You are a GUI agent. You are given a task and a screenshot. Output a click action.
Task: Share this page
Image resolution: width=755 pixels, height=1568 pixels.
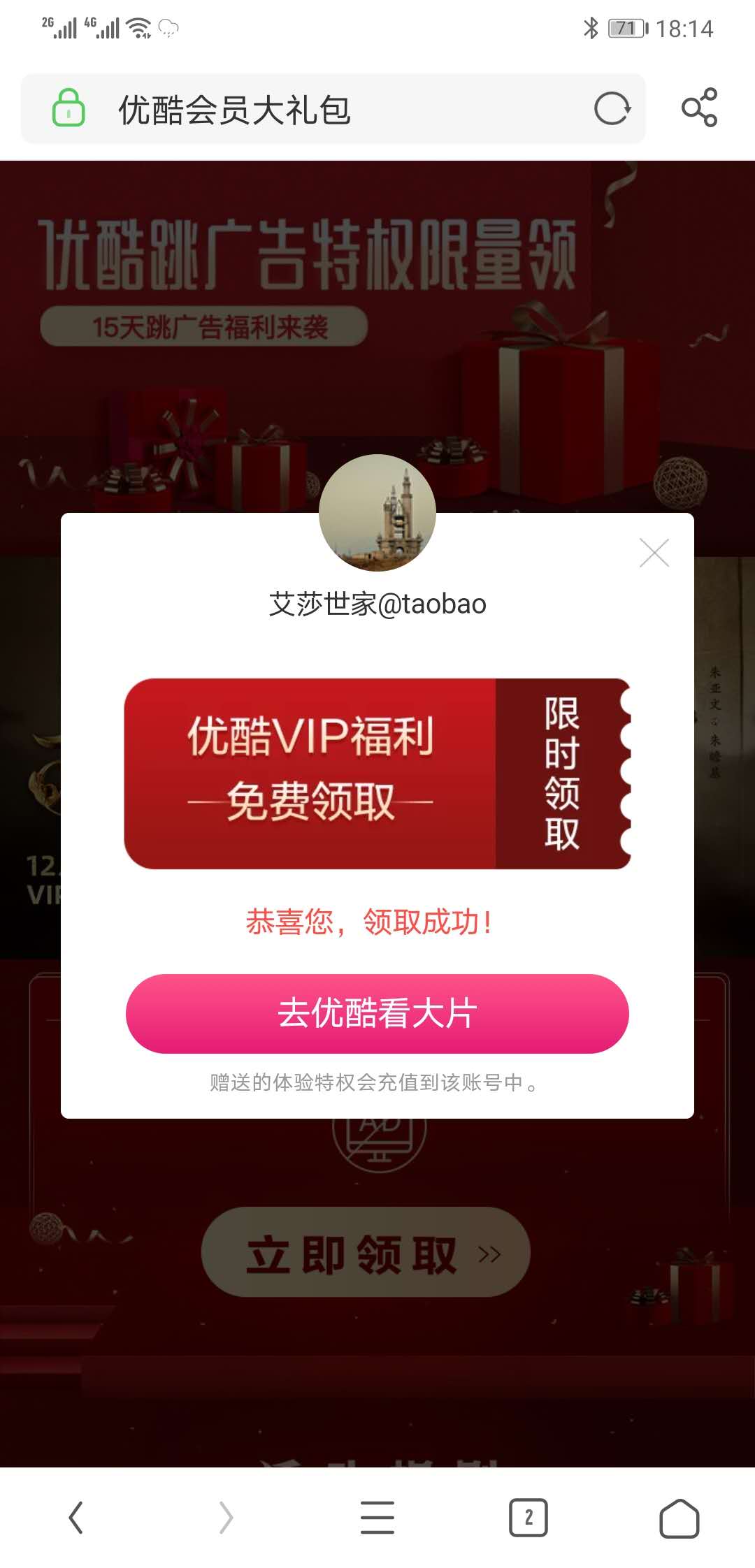699,108
